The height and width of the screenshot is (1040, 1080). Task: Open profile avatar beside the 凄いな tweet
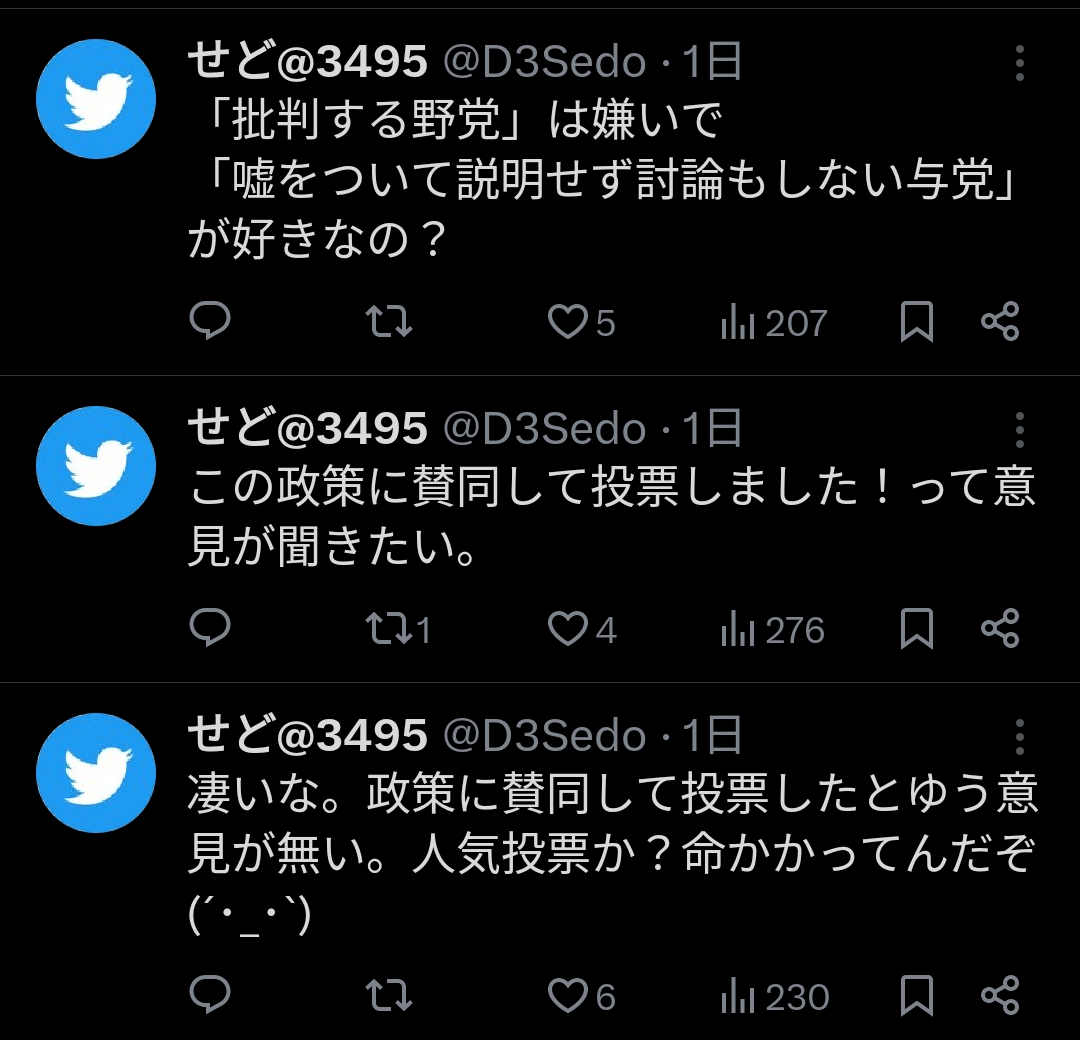[x=96, y=773]
